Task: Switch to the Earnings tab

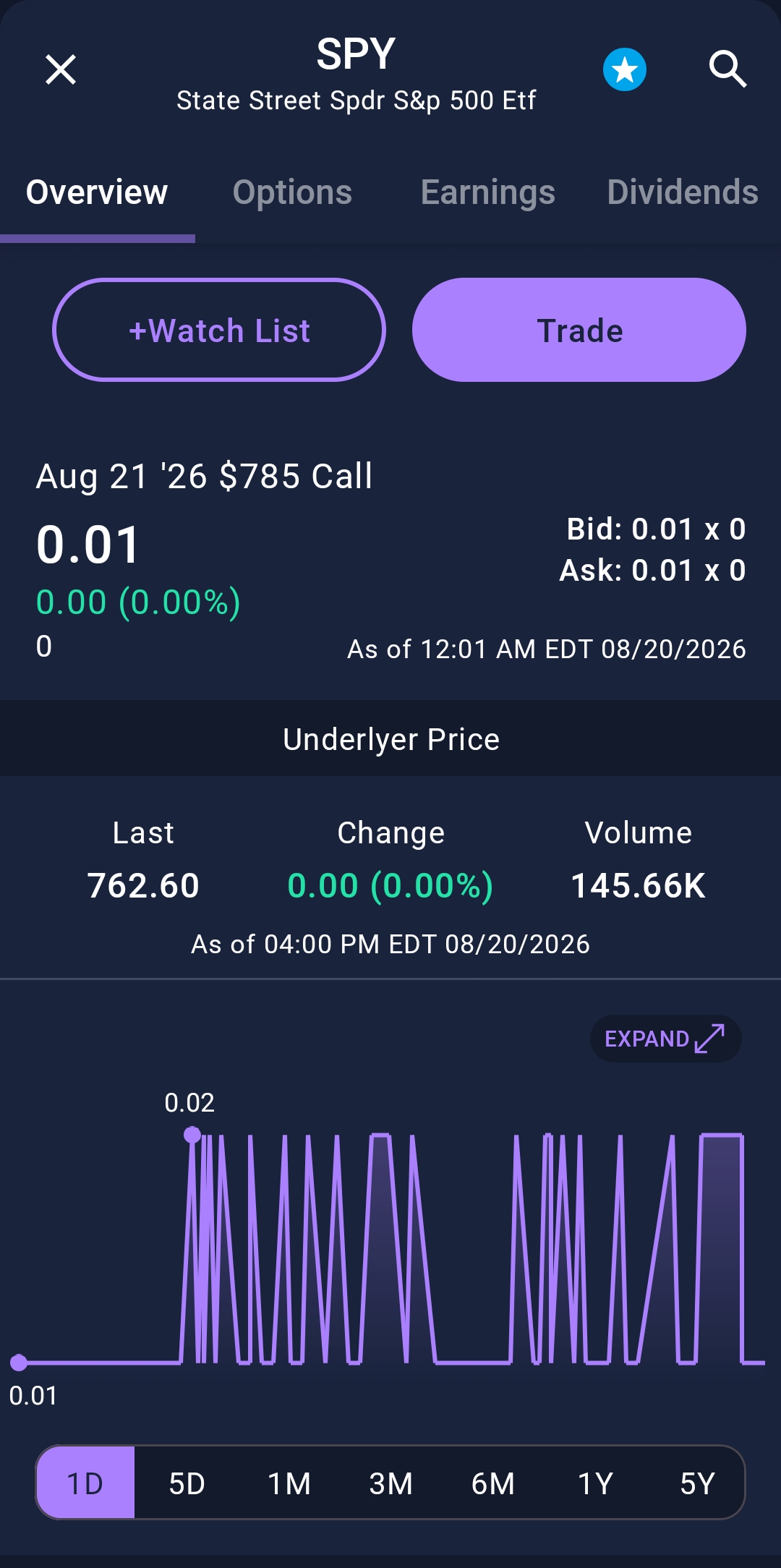Action: click(488, 192)
